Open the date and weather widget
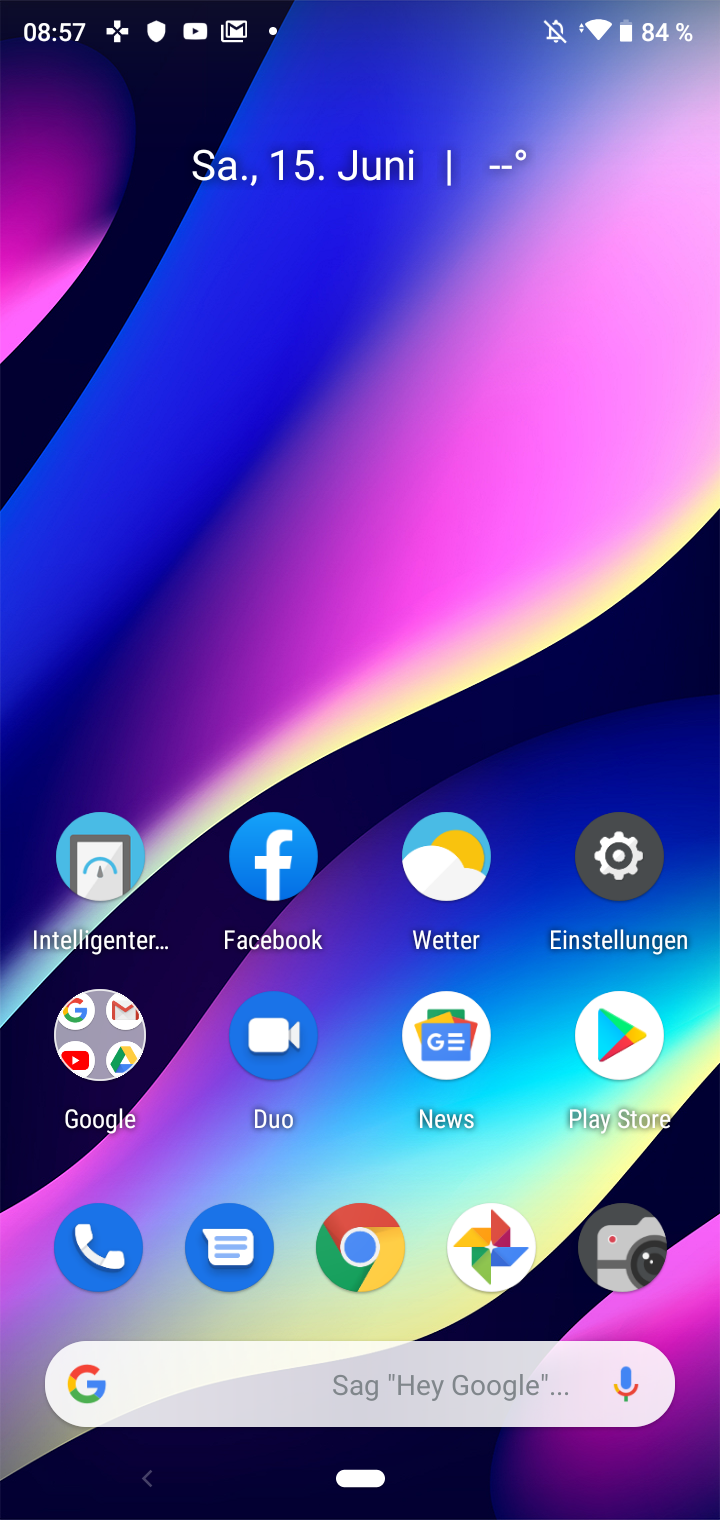Screen dimensions: 720x1520 click(x=358, y=166)
